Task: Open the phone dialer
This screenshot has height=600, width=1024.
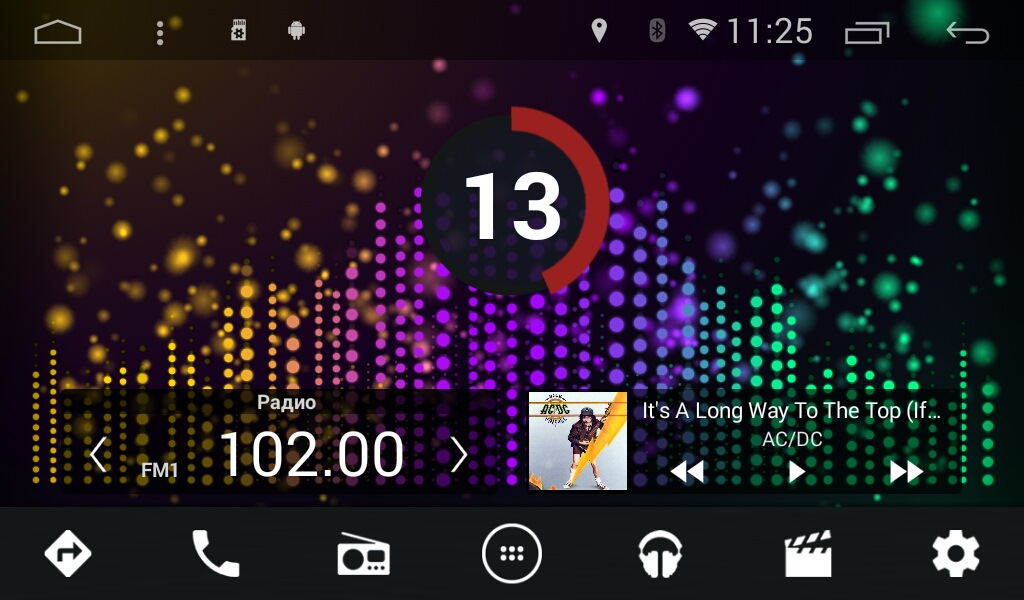Action: (x=215, y=553)
